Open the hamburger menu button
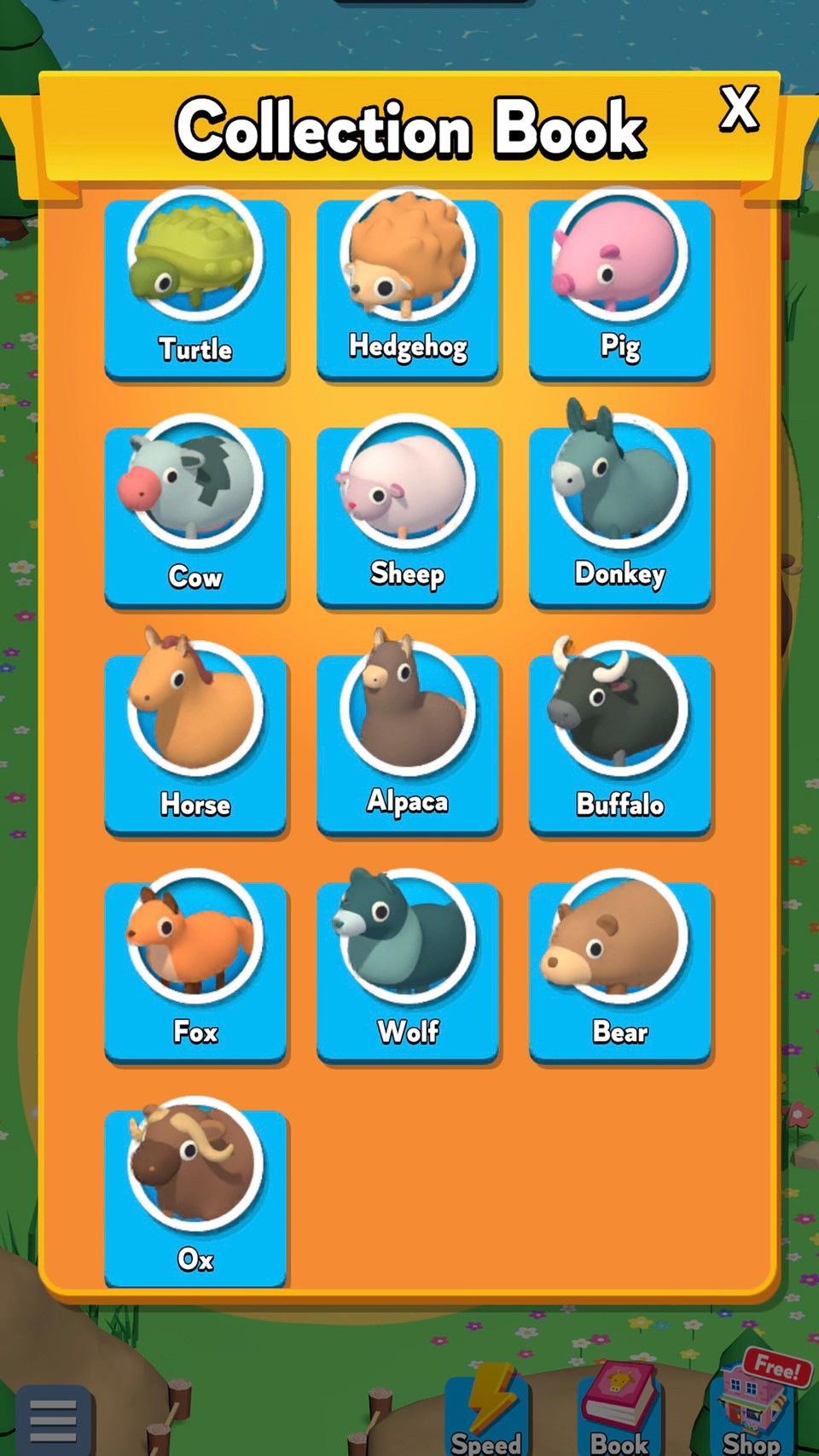This screenshot has width=819, height=1456. 53,1422
